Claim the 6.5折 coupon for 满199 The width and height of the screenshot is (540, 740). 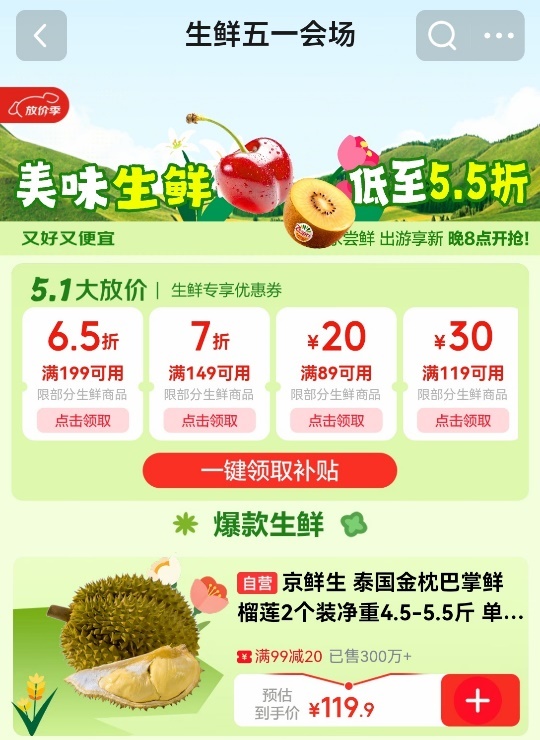[x=83, y=420]
